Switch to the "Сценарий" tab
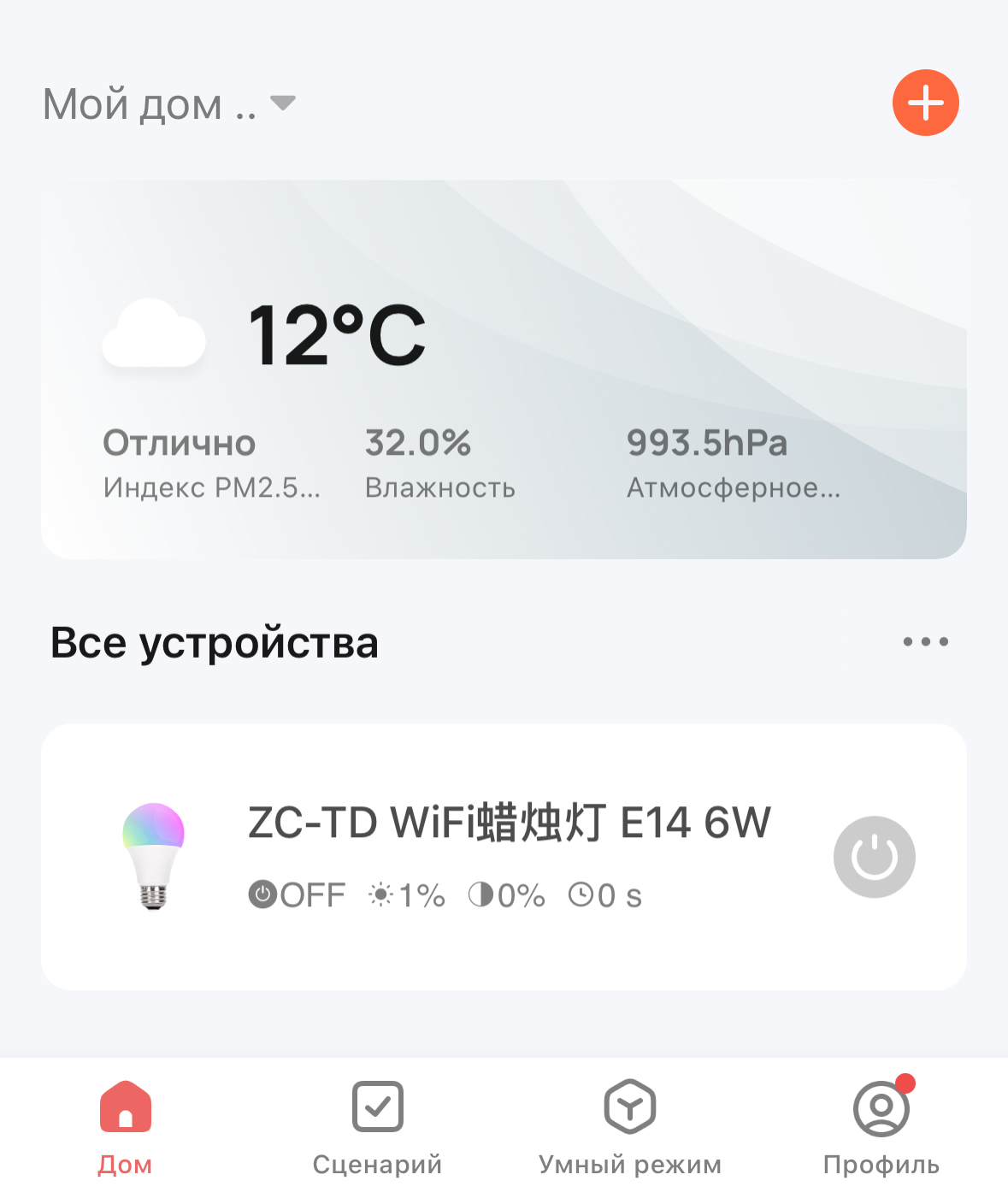Image resolution: width=1008 pixels, height=1204 pixels. click(377, 1127)
